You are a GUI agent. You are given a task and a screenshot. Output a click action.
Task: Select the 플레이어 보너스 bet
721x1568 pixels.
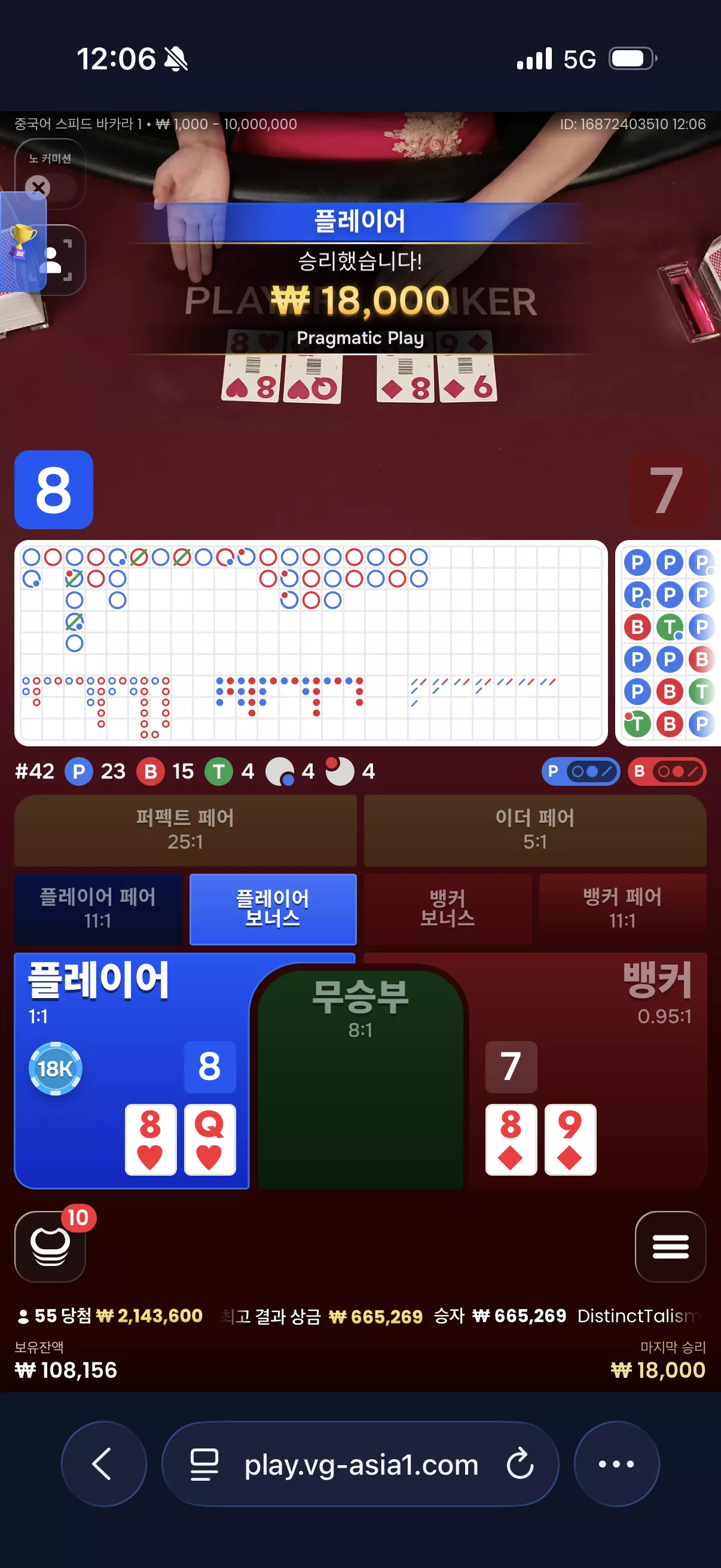[x=273, y=909]
